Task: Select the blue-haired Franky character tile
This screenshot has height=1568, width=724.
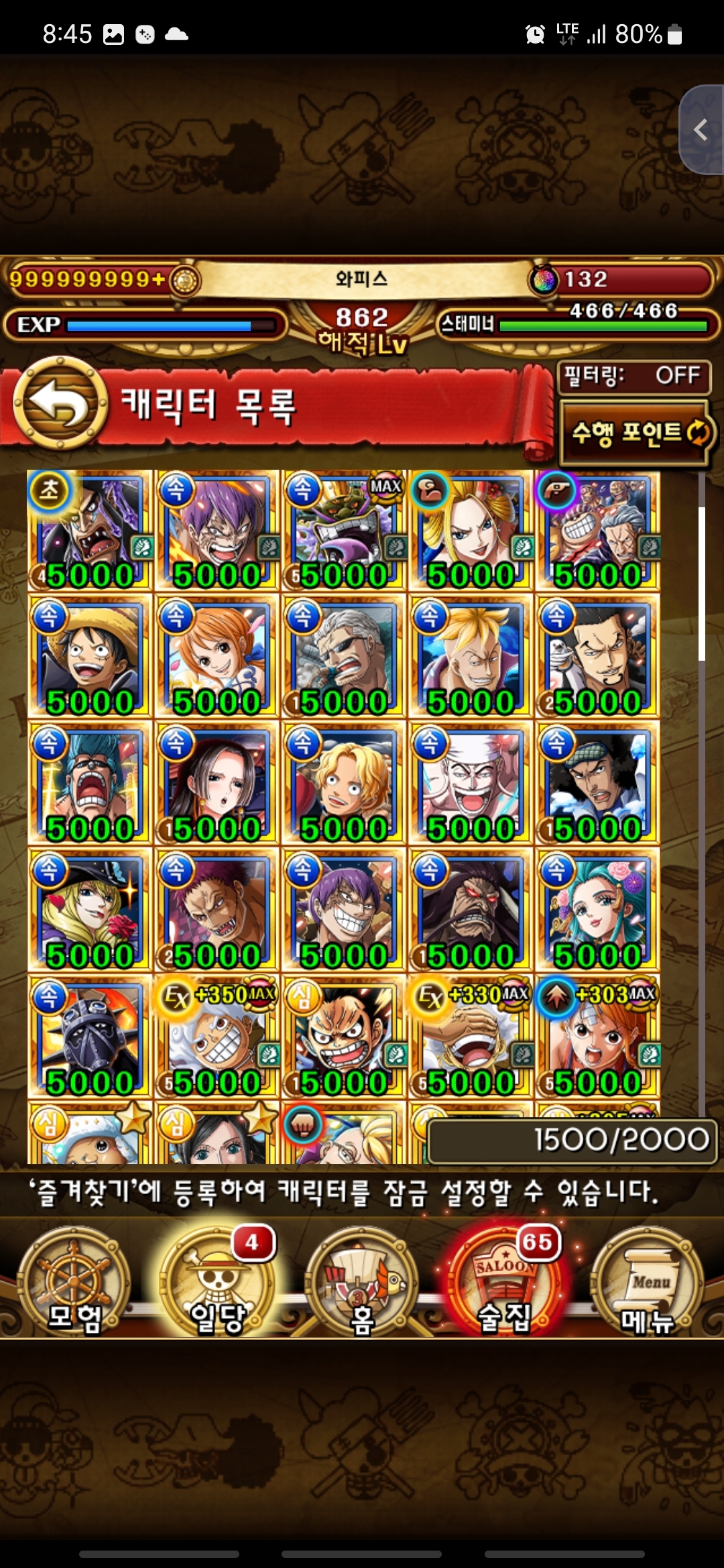Action: (90, 783)
